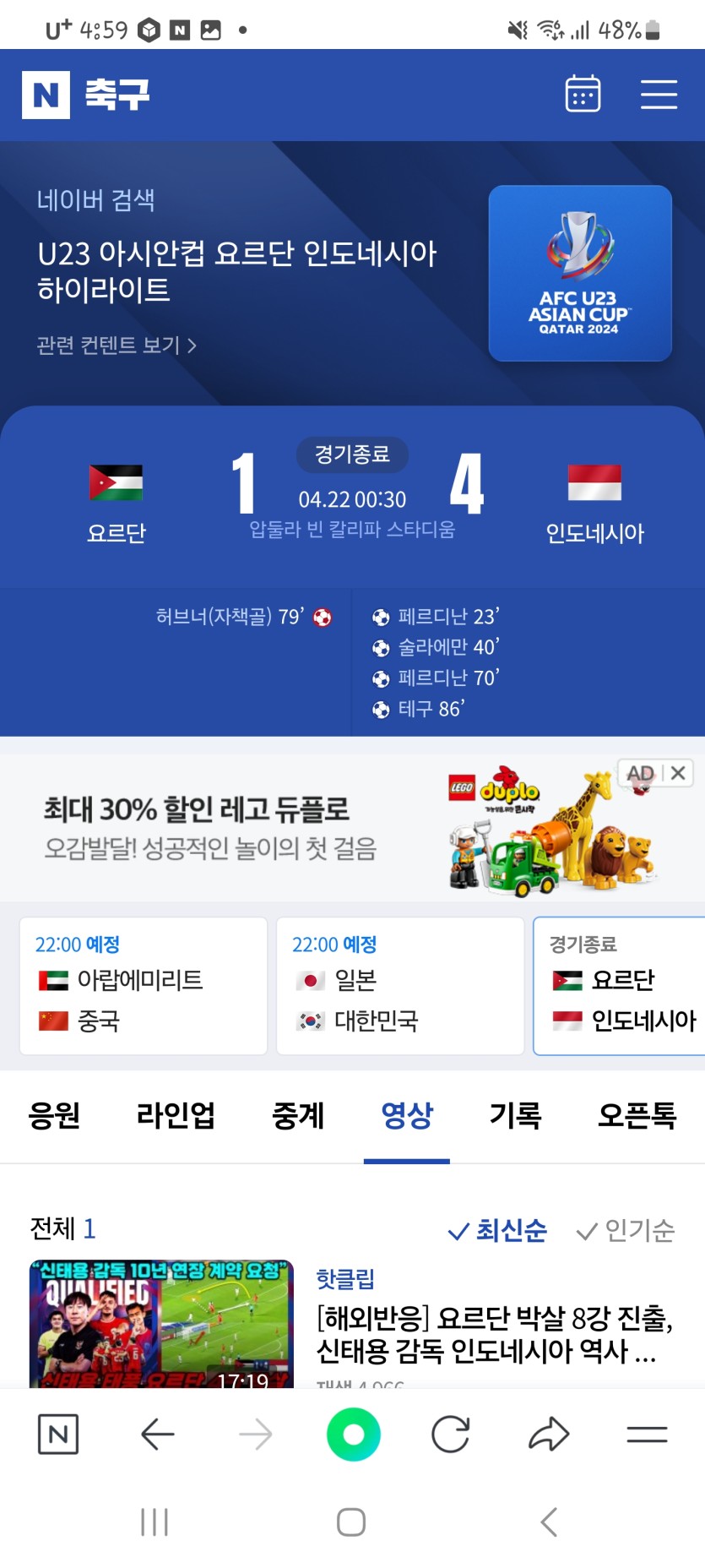Open the 아랍에미리트 vs 중국 match card
The width and height of the screenshot is (705, 1568).
[144, 986]
